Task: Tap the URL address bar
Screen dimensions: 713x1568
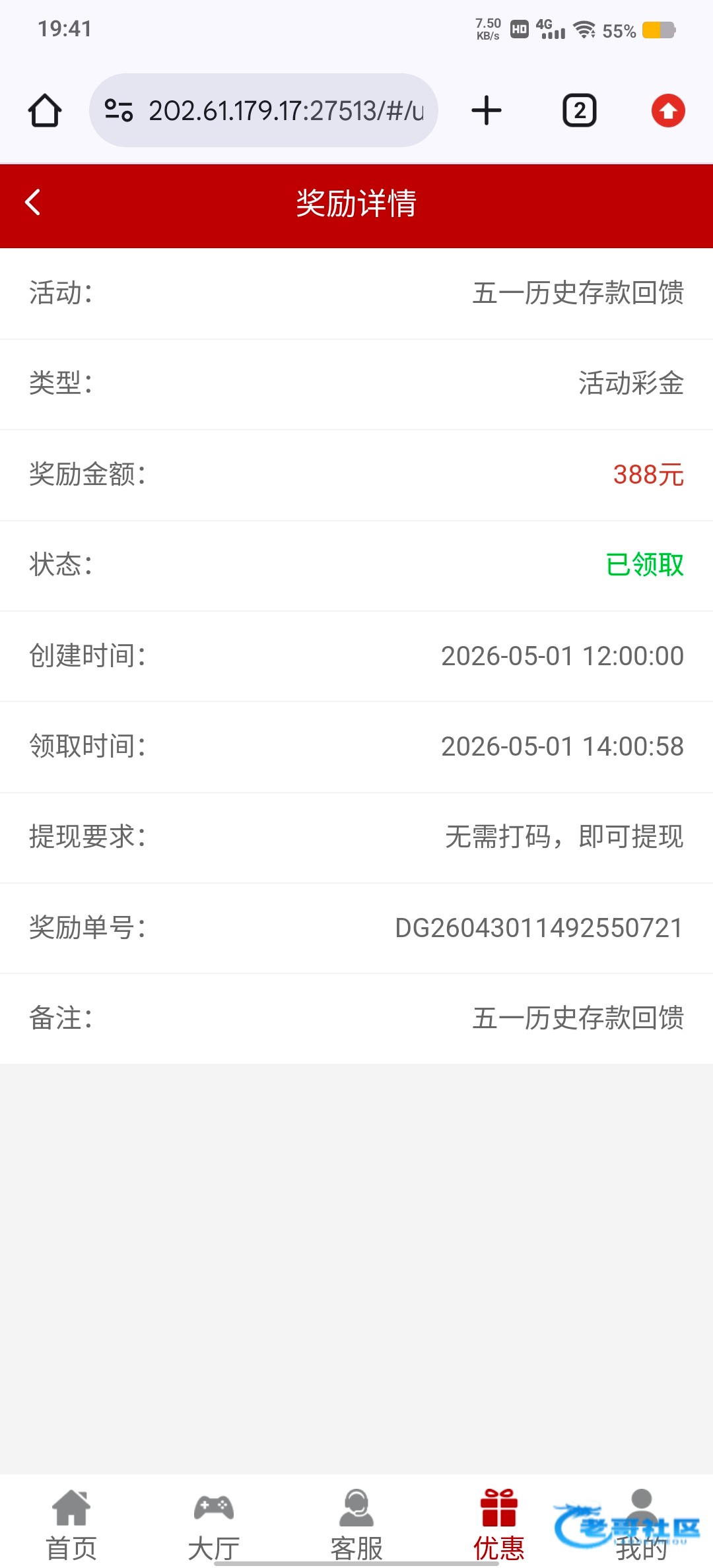Action: point(264,110)
